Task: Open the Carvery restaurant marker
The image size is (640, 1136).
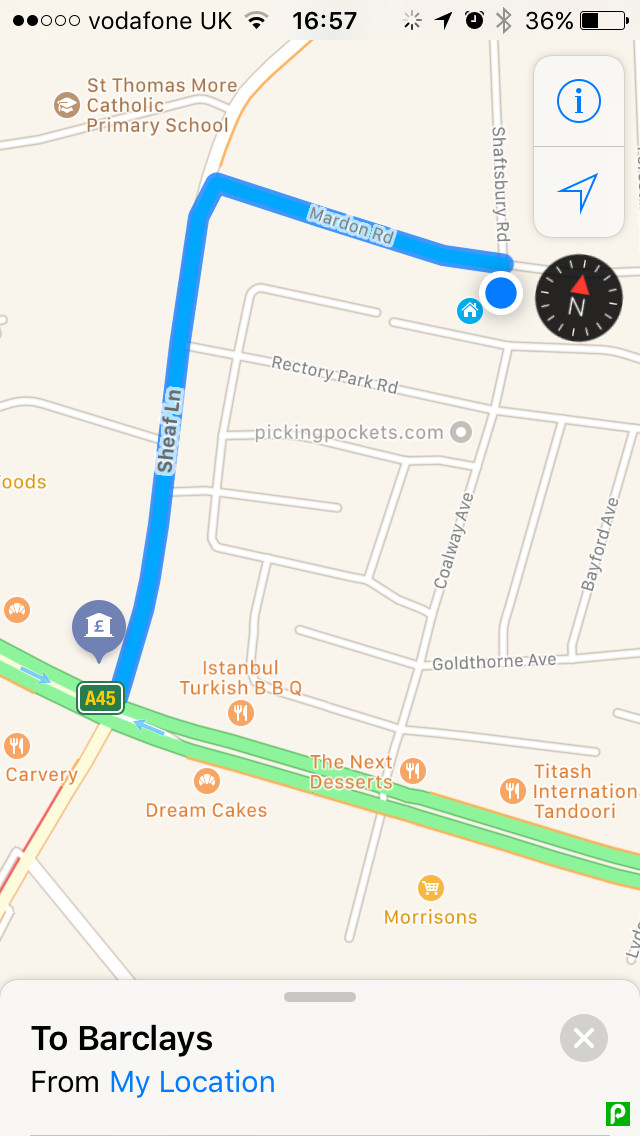Action: tap(17, 746)
